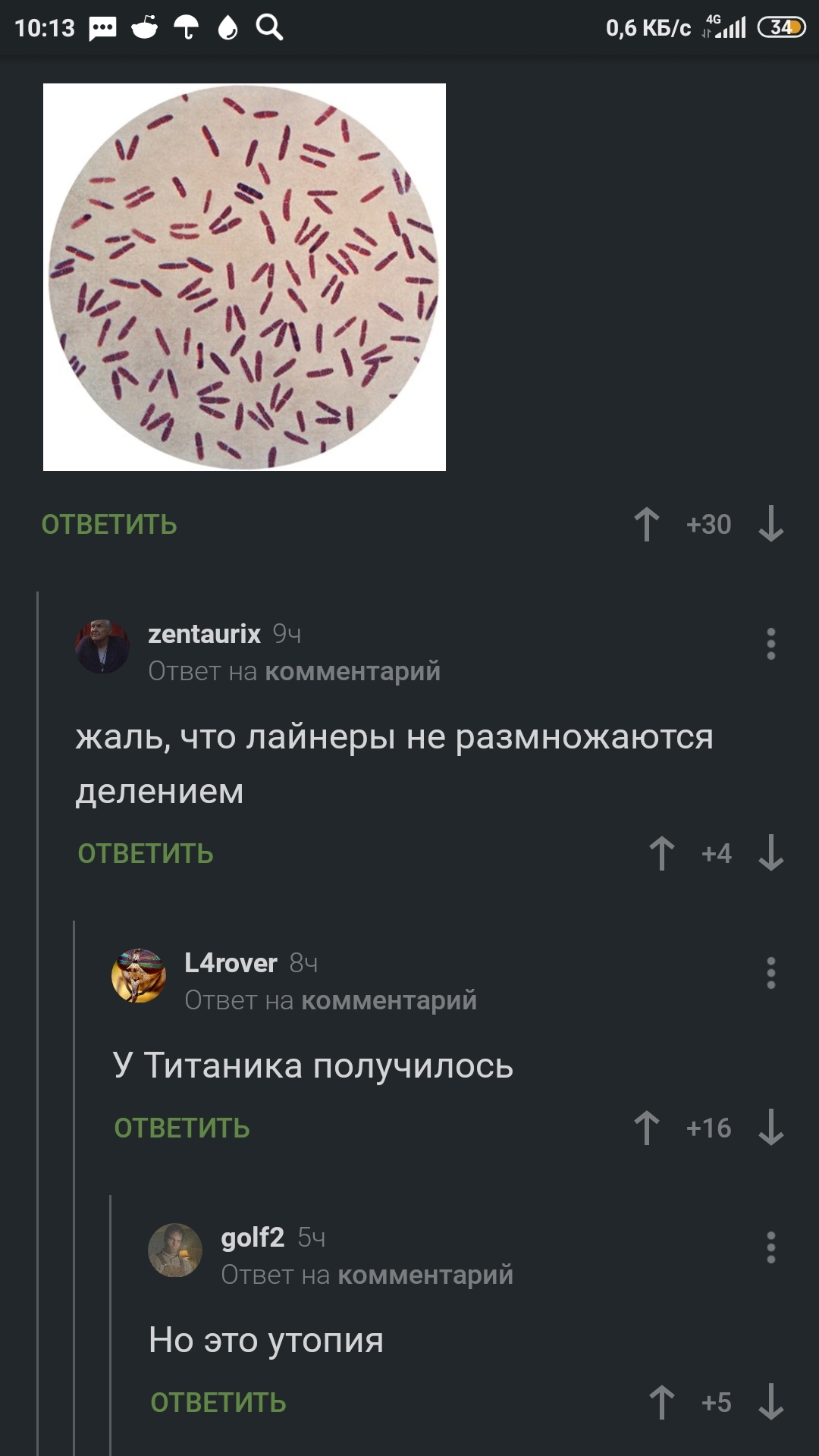Open zentaurix's profile avatar
The width and height of the screenshot is (819, 1456).
point(102,647)
